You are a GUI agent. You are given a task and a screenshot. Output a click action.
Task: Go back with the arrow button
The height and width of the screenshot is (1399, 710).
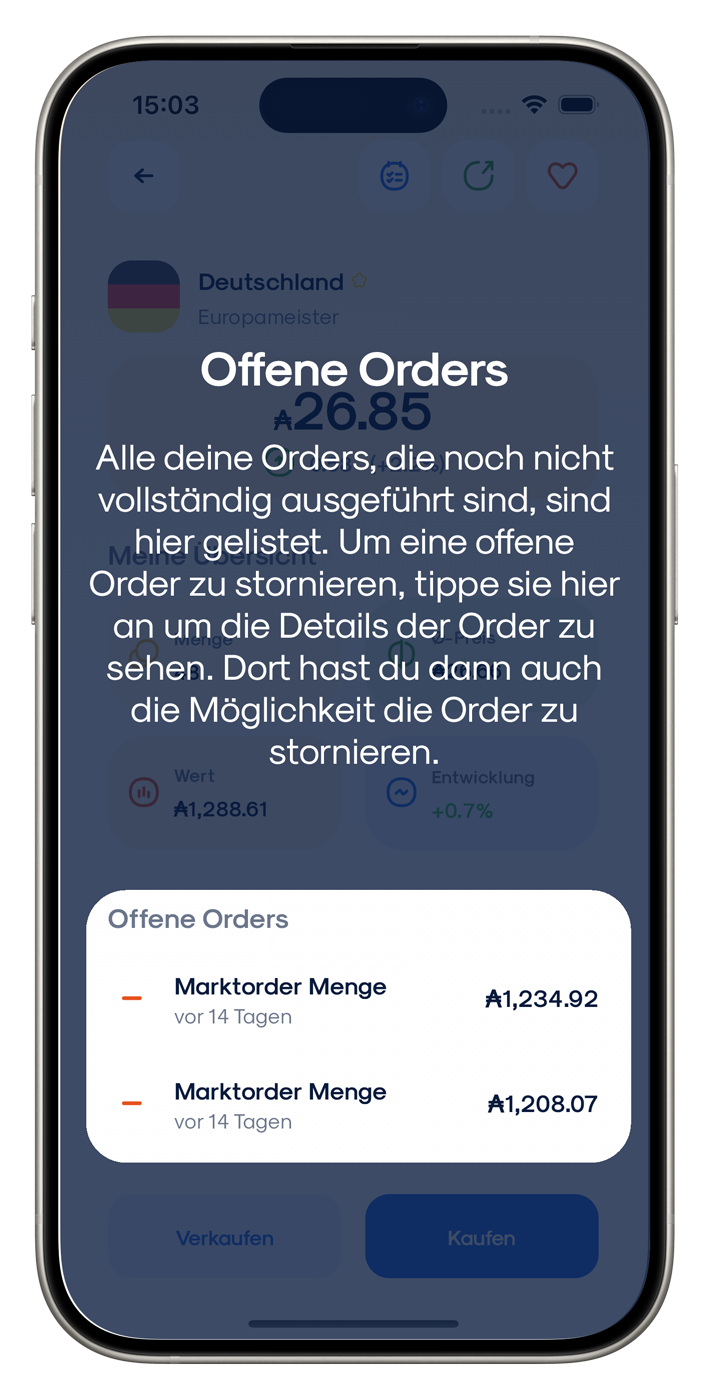point(144,176)
